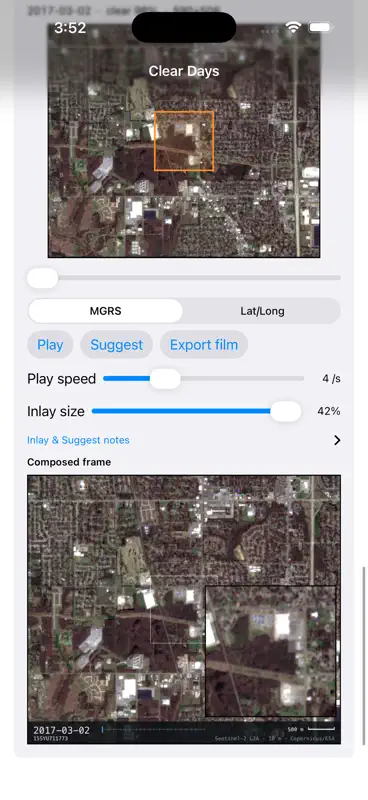This screenshot has height=800, width=368.
Task: Expand Inlay & Suggest notes
Action: coord(184,440)
